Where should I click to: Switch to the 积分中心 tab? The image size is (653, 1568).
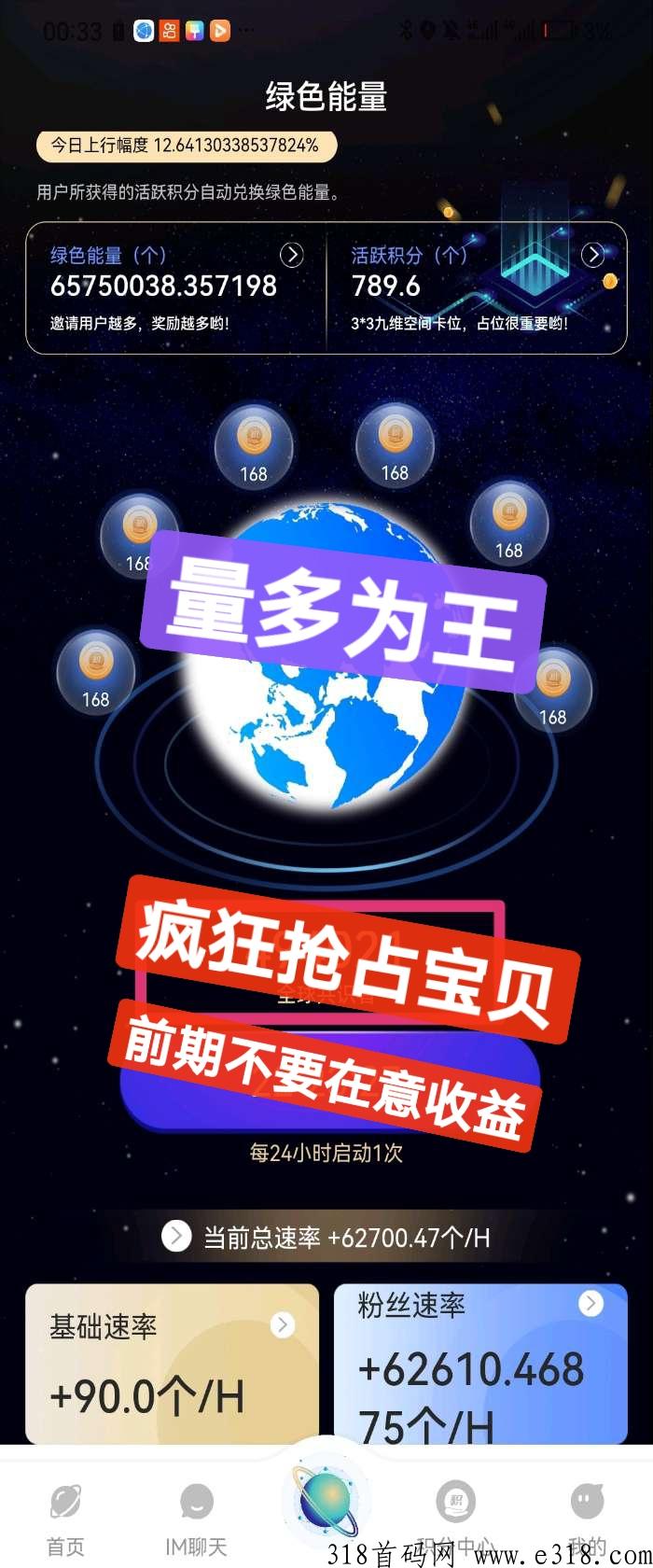[x=456, y=1516]
